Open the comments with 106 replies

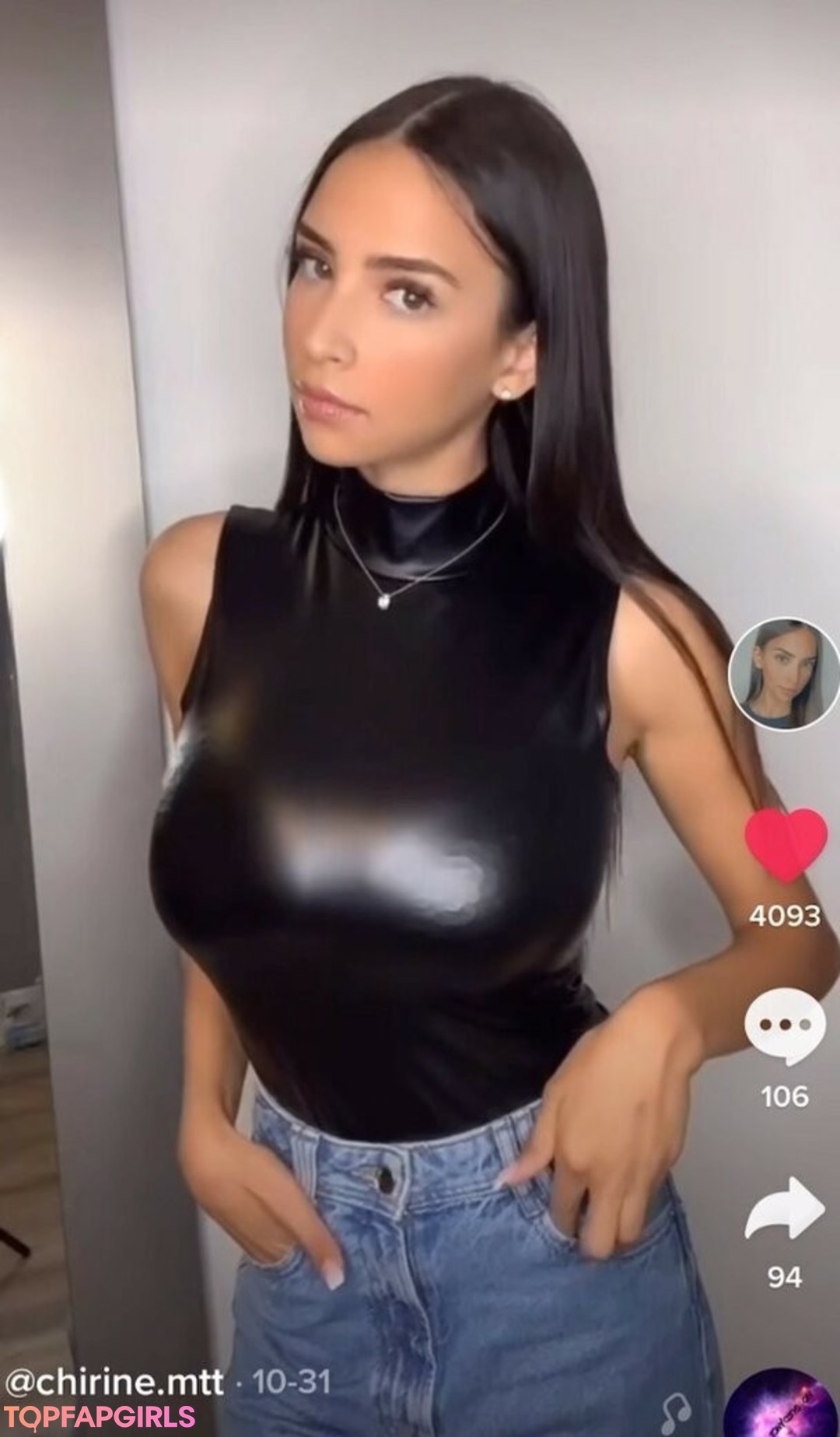784,1026
